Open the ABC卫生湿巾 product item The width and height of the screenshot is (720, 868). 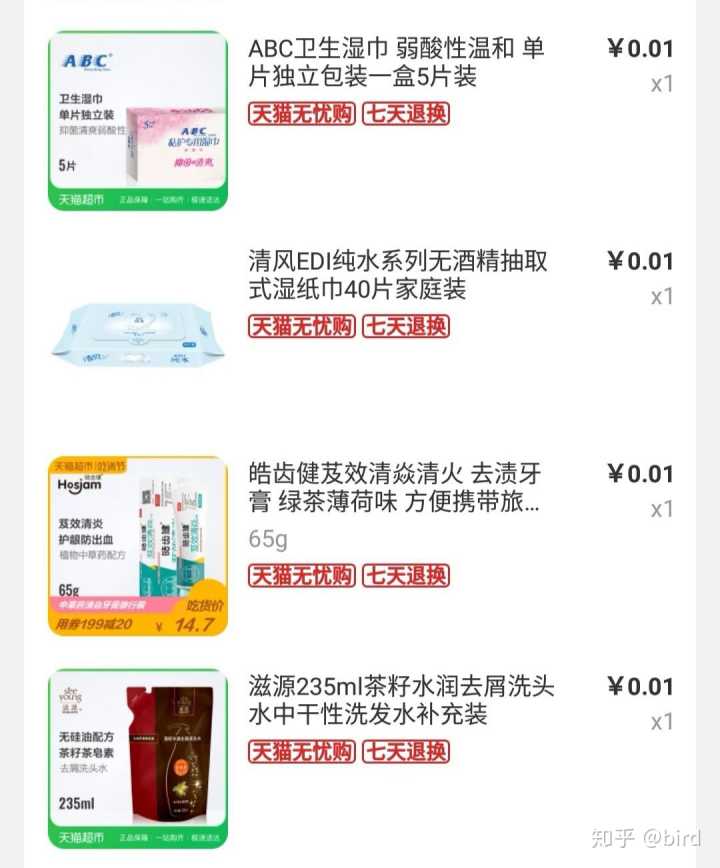click(x=396, y=62)
